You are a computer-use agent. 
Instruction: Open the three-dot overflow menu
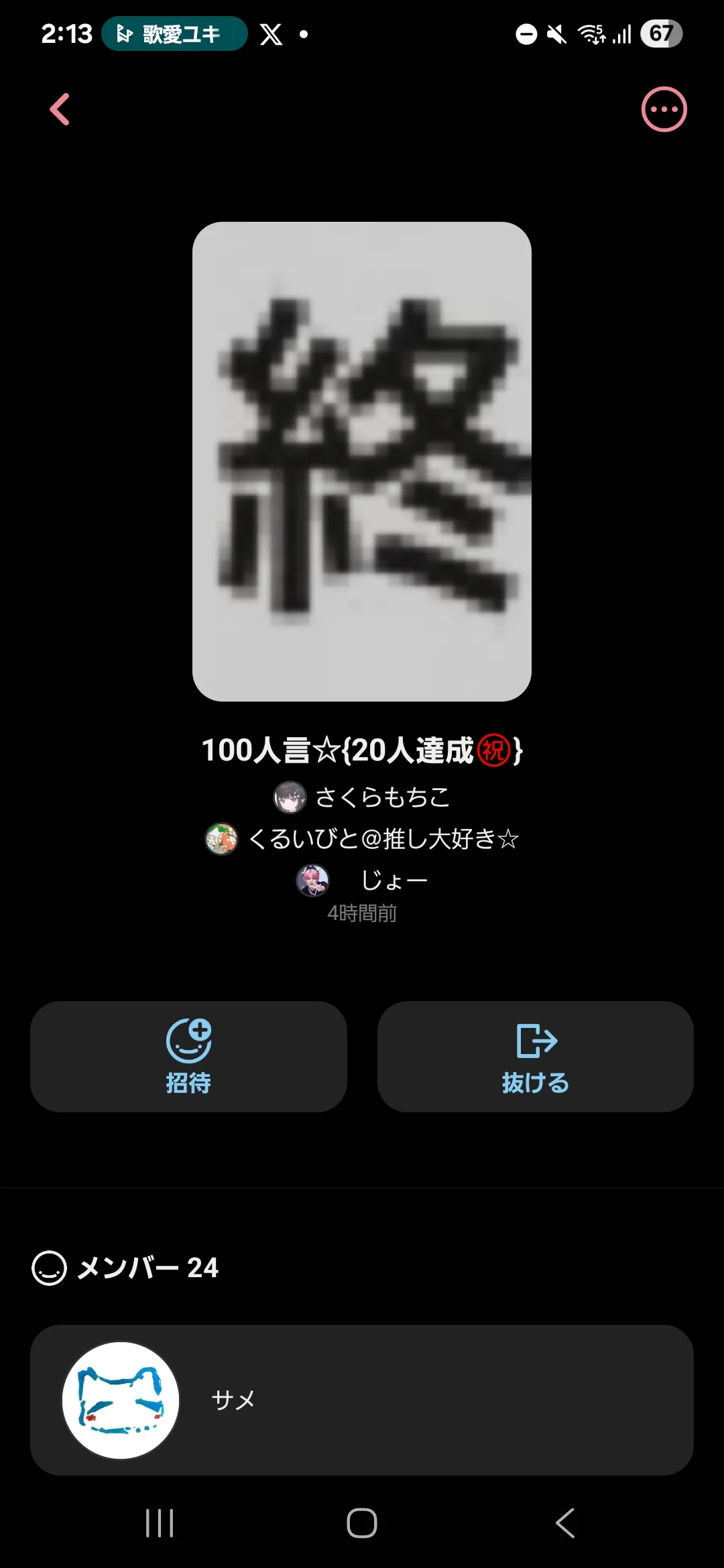pyautogui.click(x=664, y=109)
